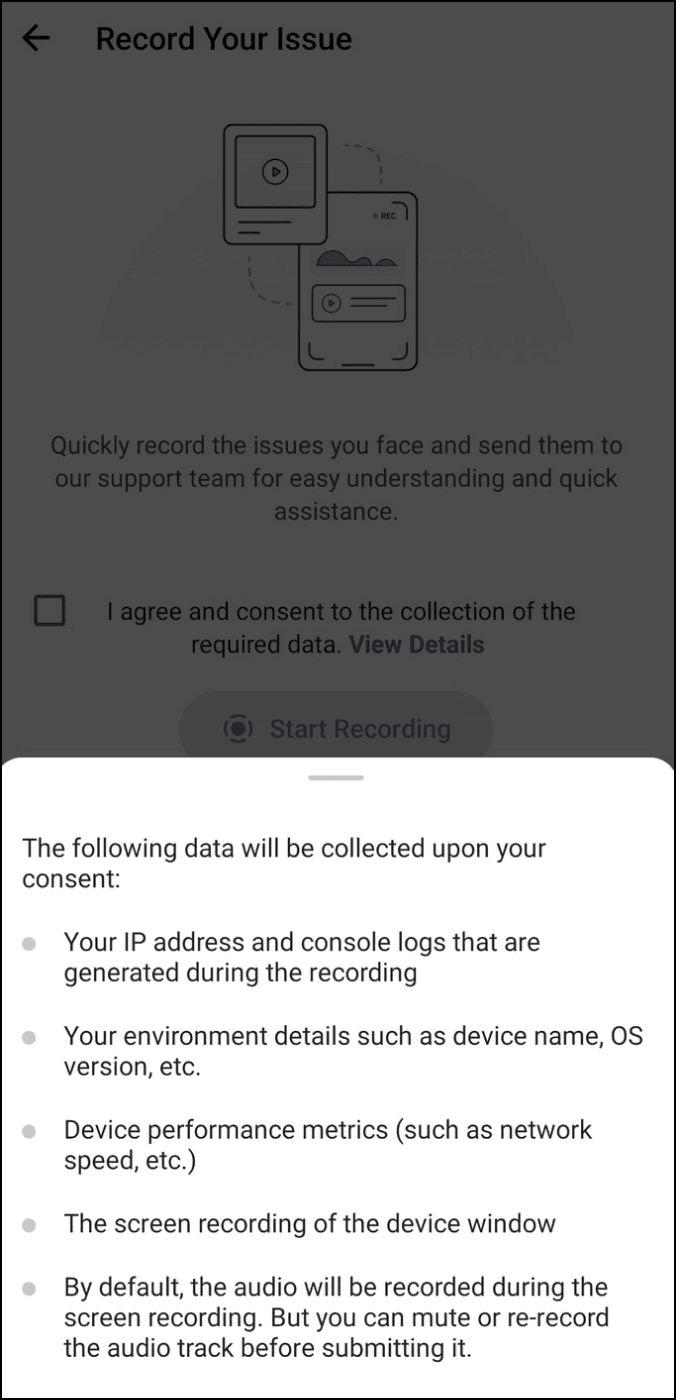Tap the Start Recording button
The height and width of the screenshot is (1400, 676).
tap(336, 729)
